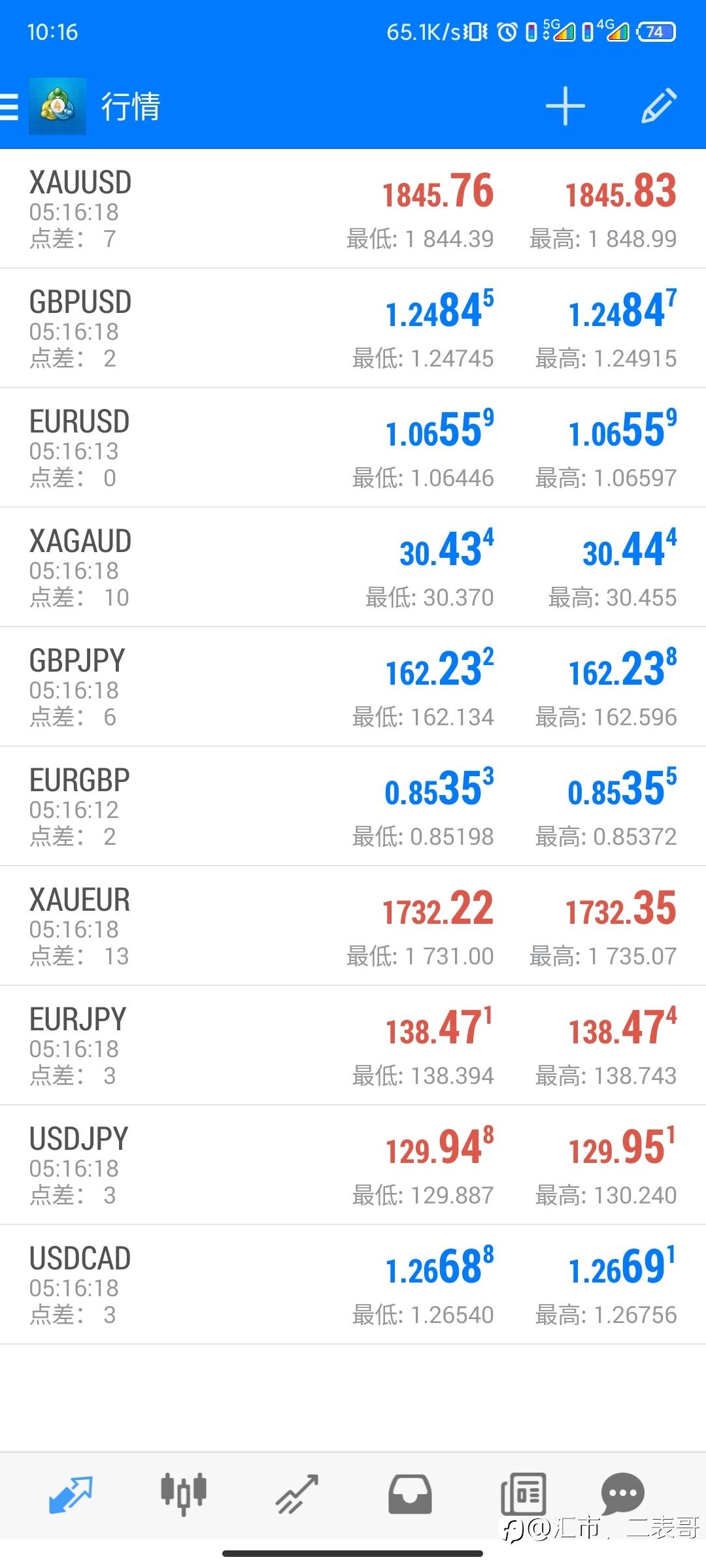Select the EURGBP quote row
Image resolution: width=706 pixels, height=1568 pixels.
point(353,806)
